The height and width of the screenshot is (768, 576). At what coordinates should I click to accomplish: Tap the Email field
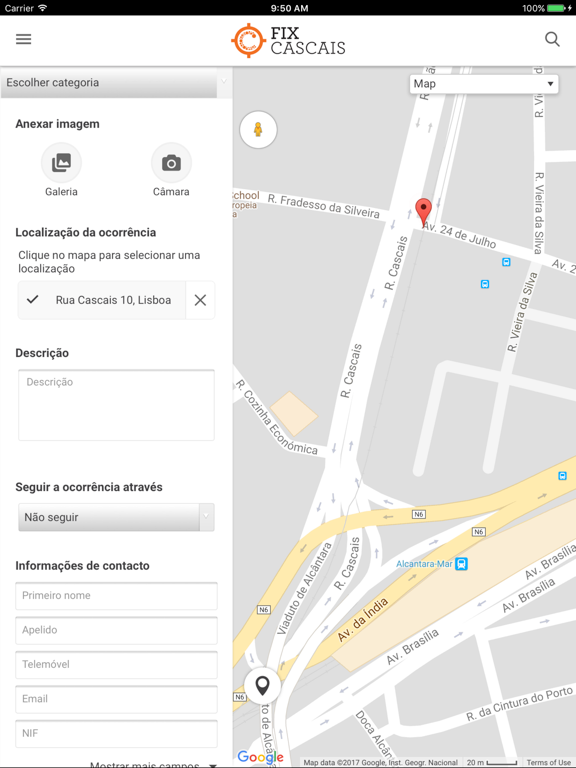[117, 698]
